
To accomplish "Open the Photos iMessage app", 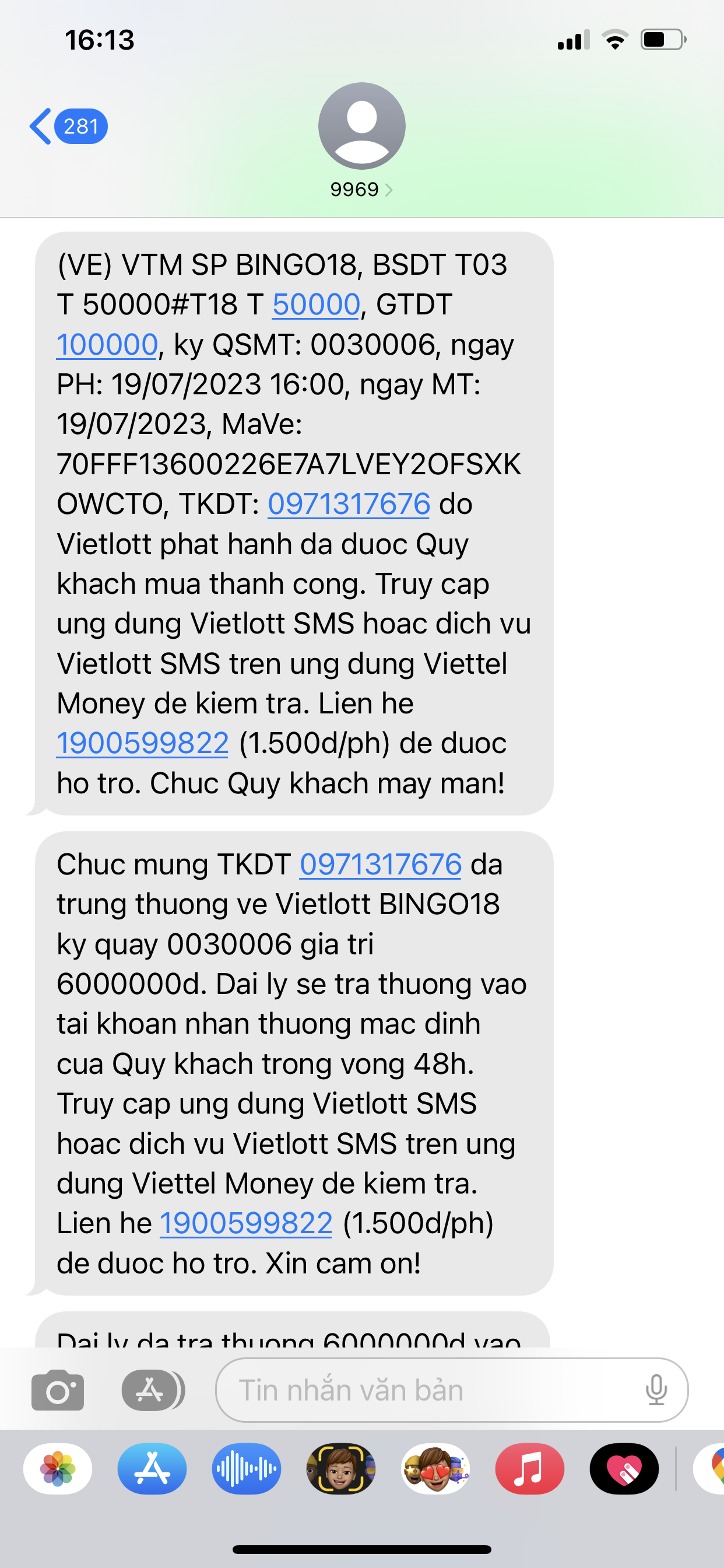I will (58, 1469).
